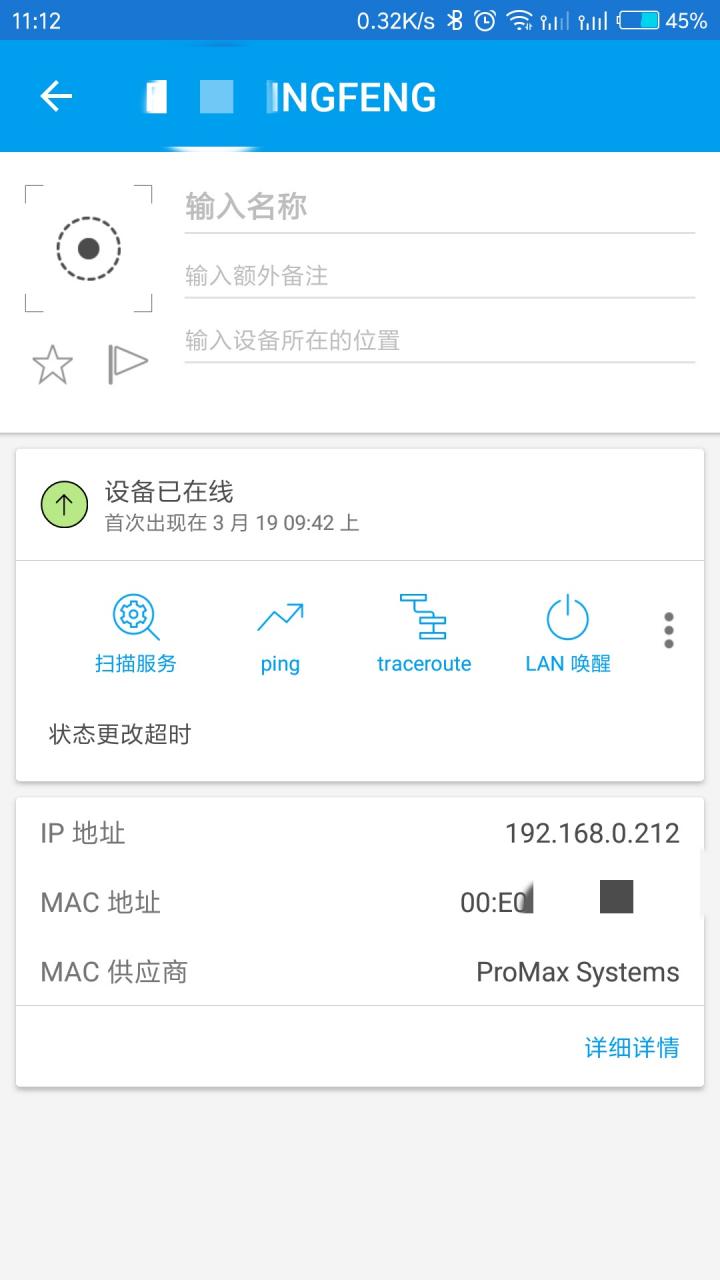Focus the 输入名称 name field

pyautogui.click(x=439, y=208)
